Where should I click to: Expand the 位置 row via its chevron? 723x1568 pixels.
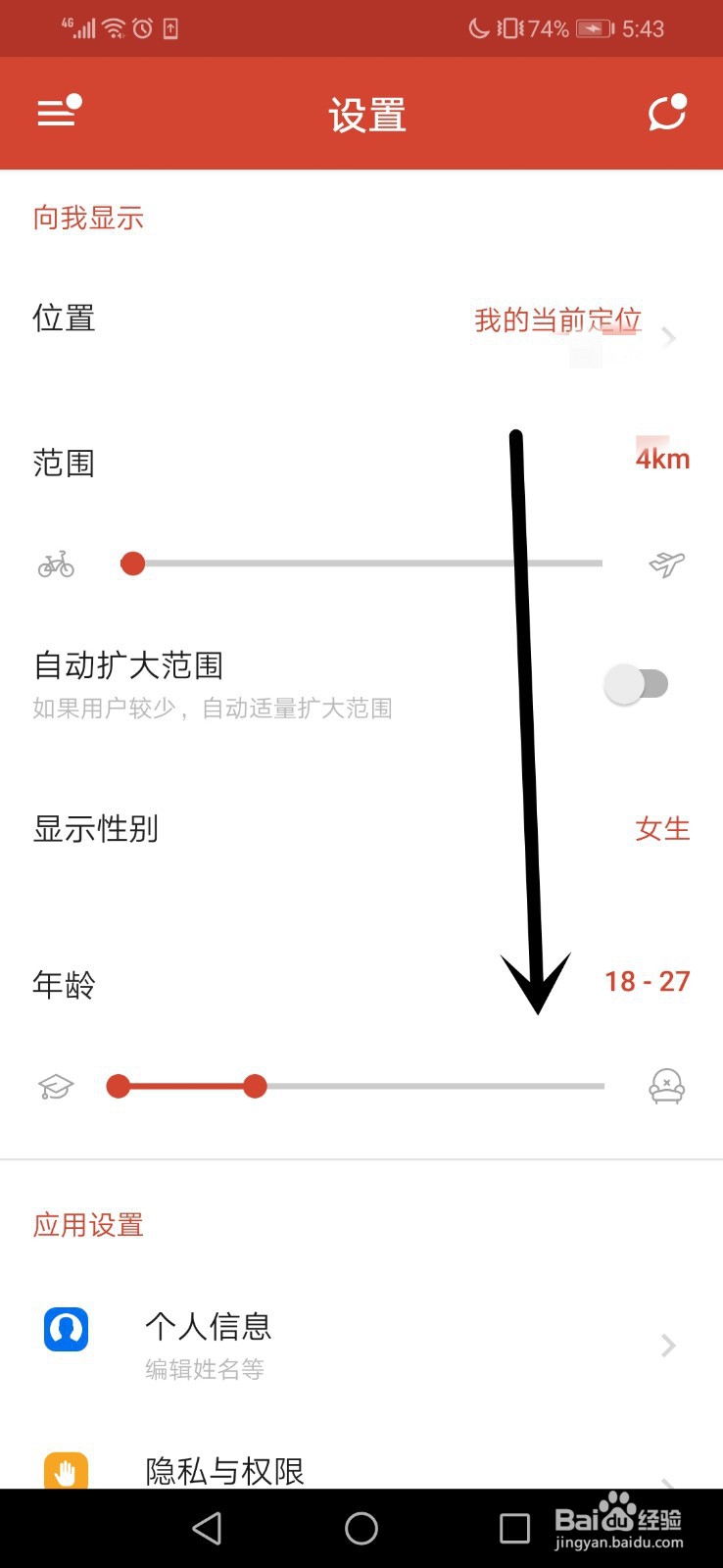click(x=668, y=338)
